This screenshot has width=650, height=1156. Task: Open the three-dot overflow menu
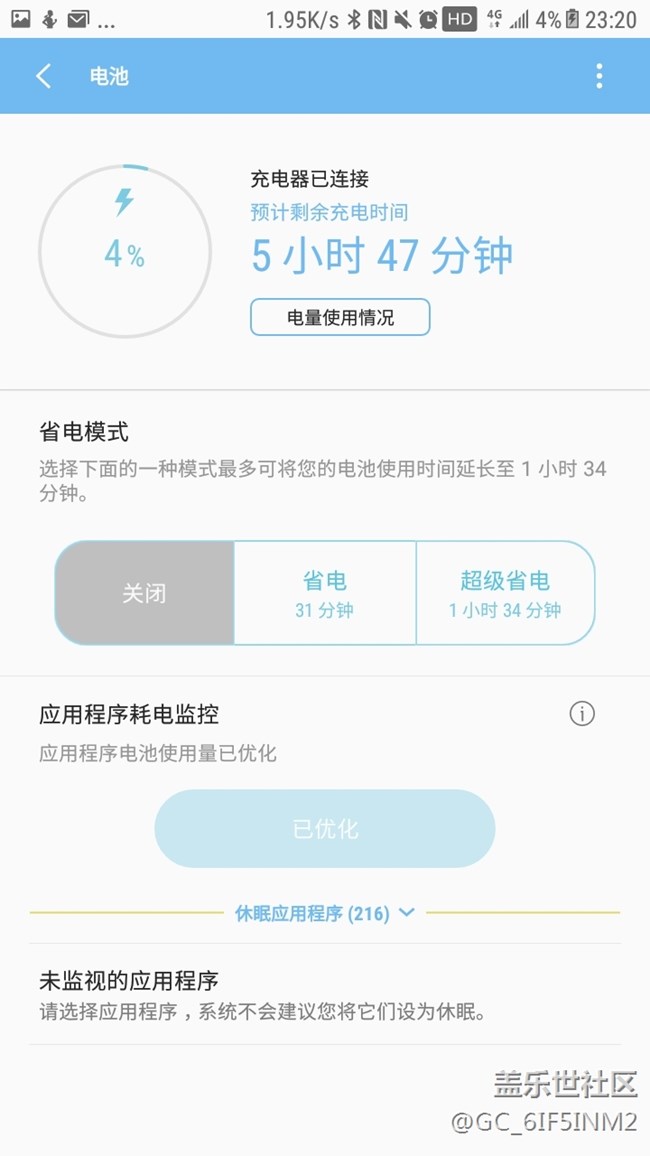[x=599, y=76]
